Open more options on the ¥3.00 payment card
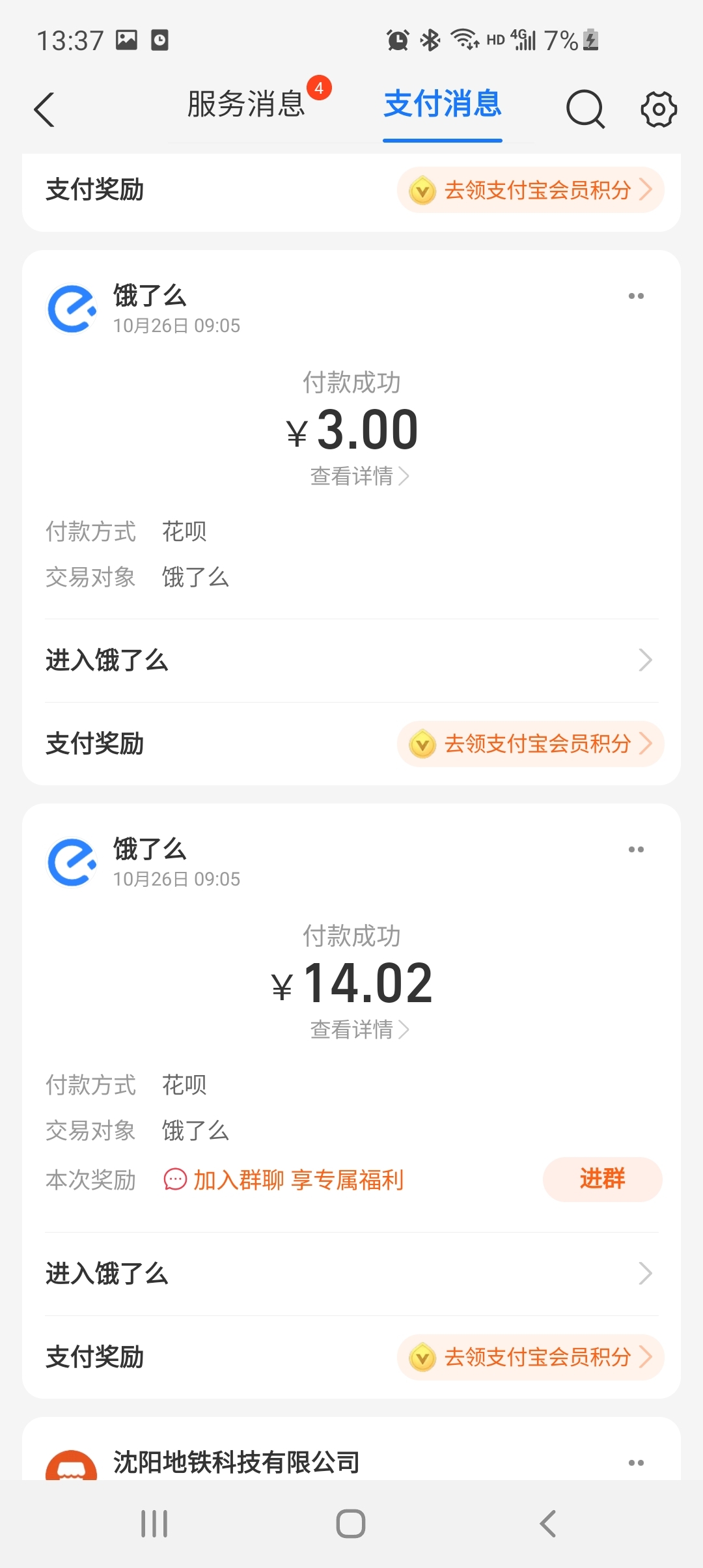This screenshot has width=703, height=1568. tap(636, 296)
